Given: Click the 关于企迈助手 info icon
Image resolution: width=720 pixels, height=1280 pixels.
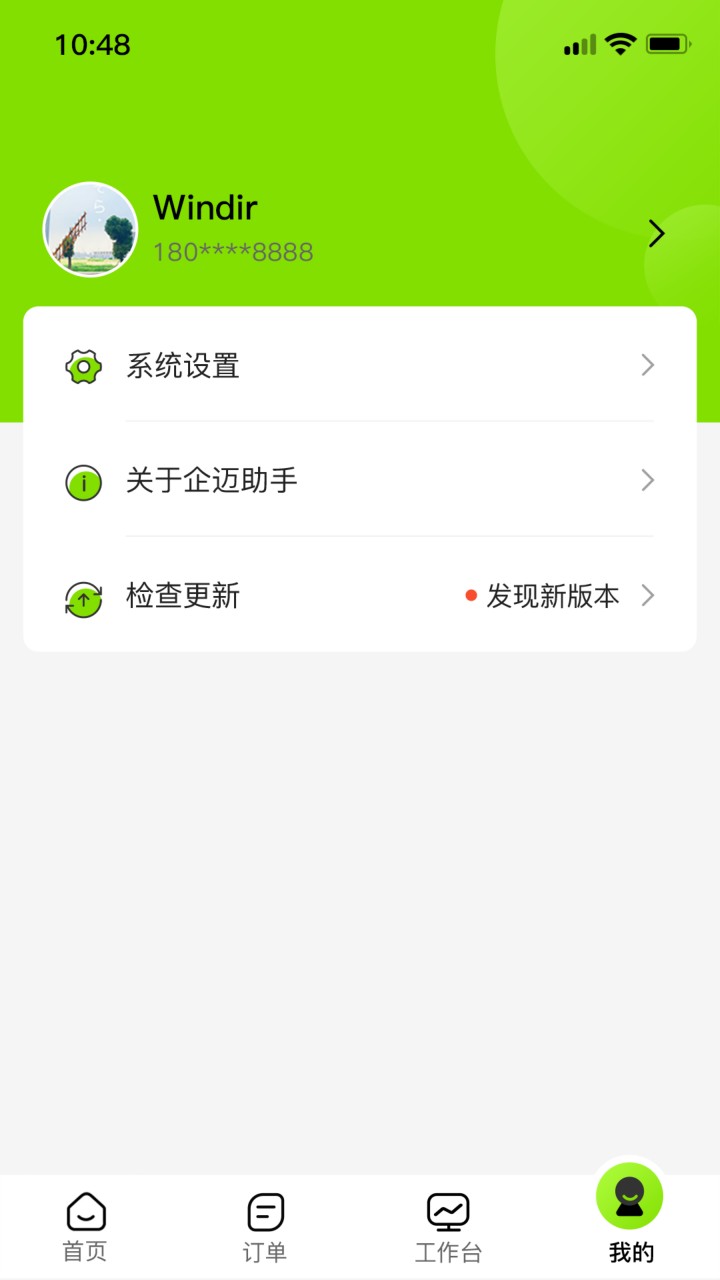Looking at the screenshot, I should [84, 481].
